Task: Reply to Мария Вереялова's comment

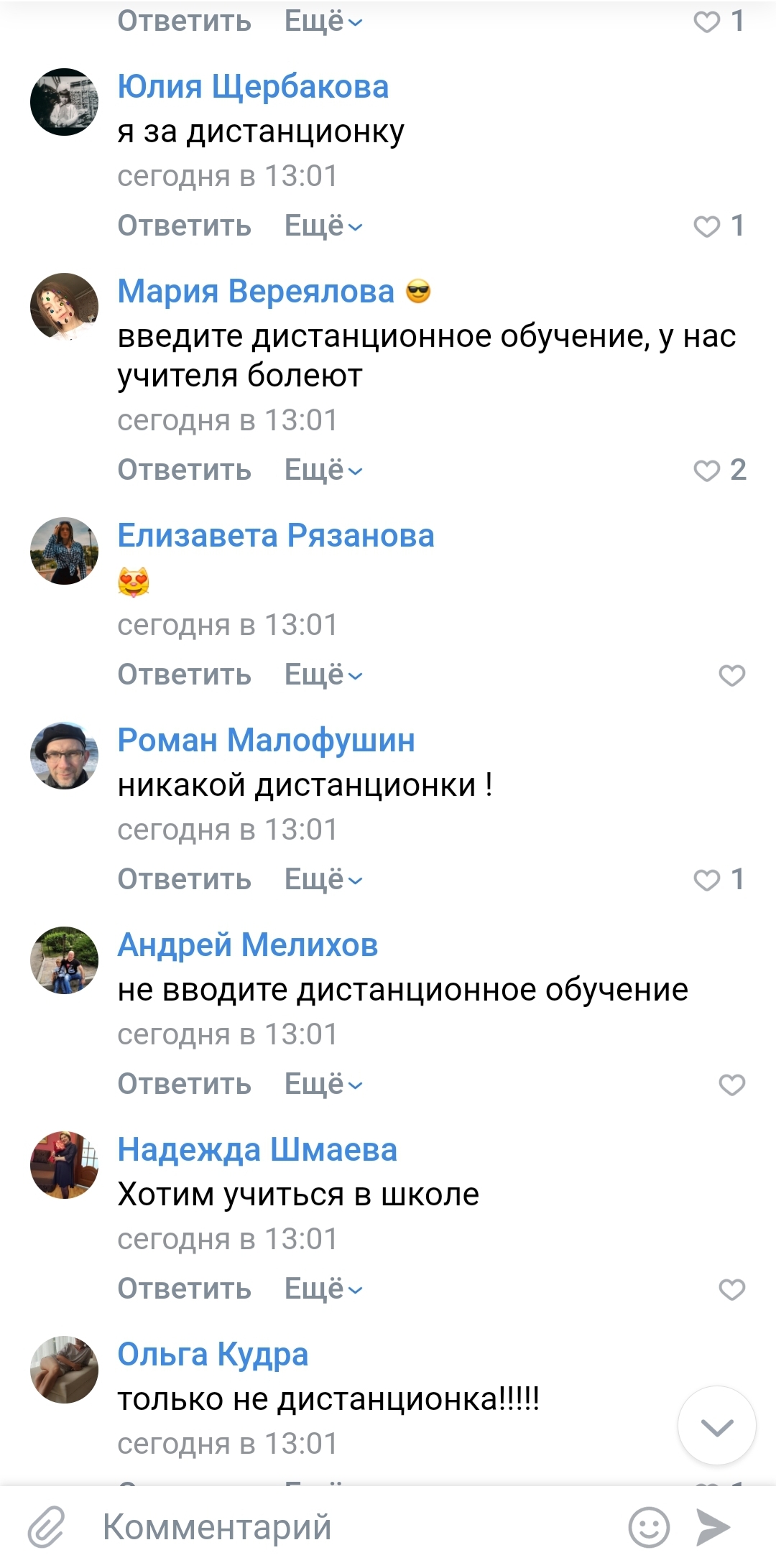Action: pyautogui.click(x=184, y=470)
